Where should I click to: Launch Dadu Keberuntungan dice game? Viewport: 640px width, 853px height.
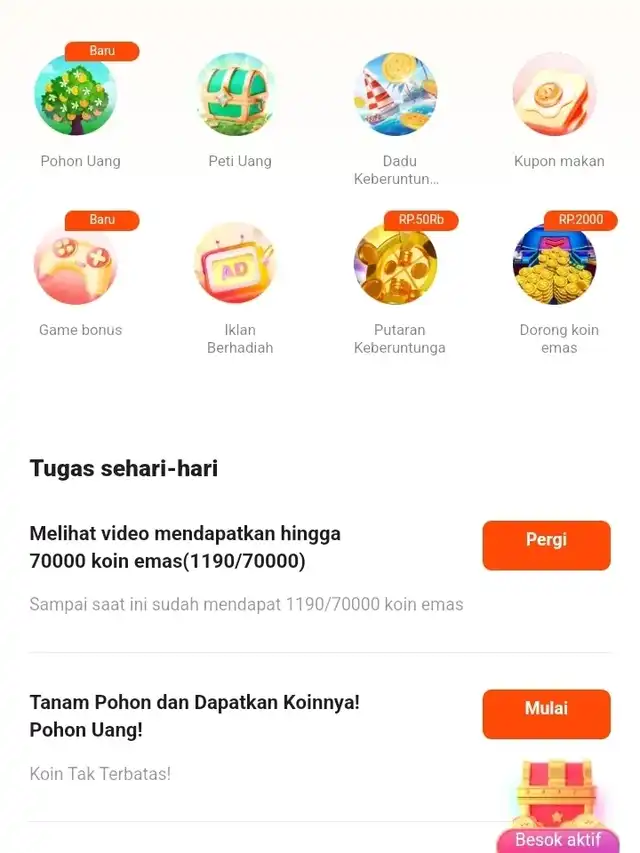(x=396, y=96)
